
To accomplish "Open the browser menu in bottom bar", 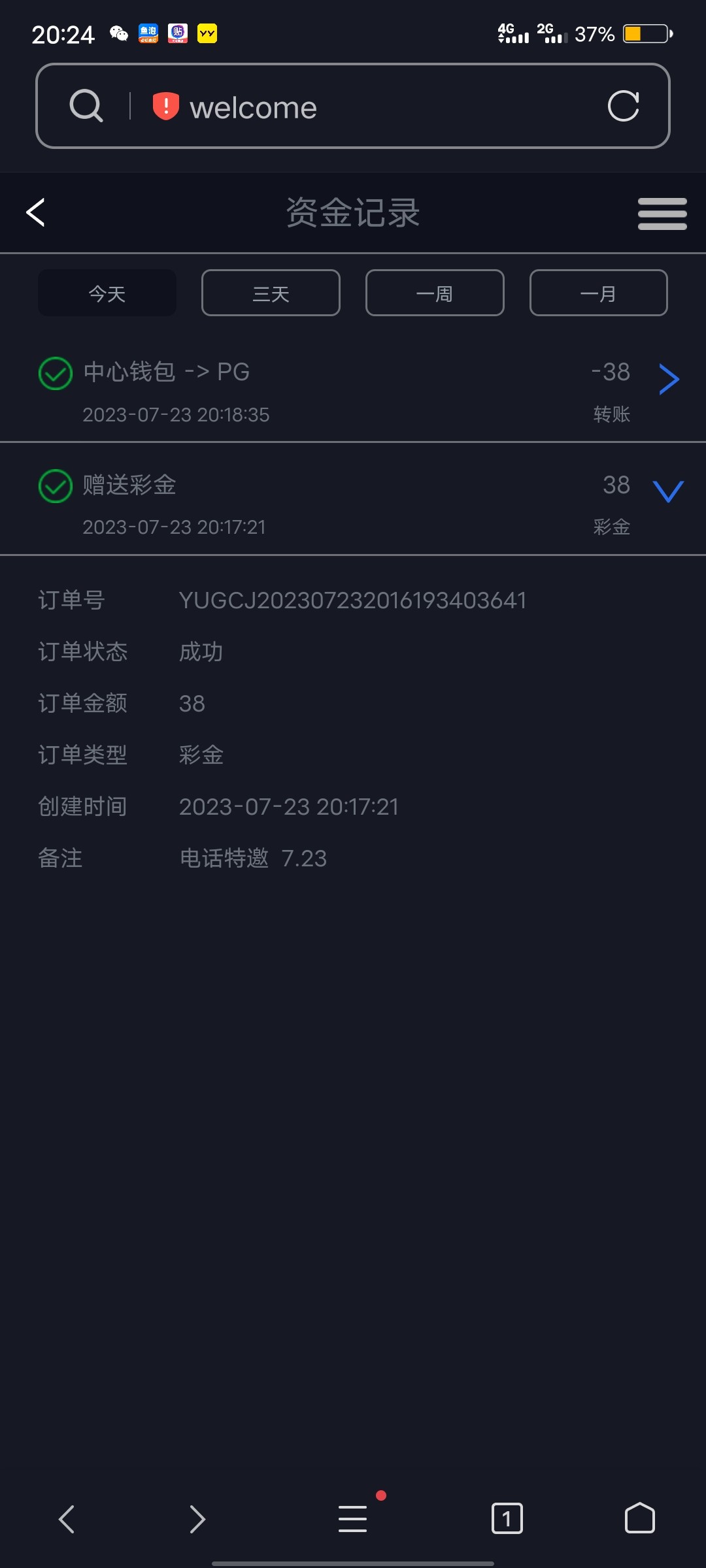I will [353, 1518].
